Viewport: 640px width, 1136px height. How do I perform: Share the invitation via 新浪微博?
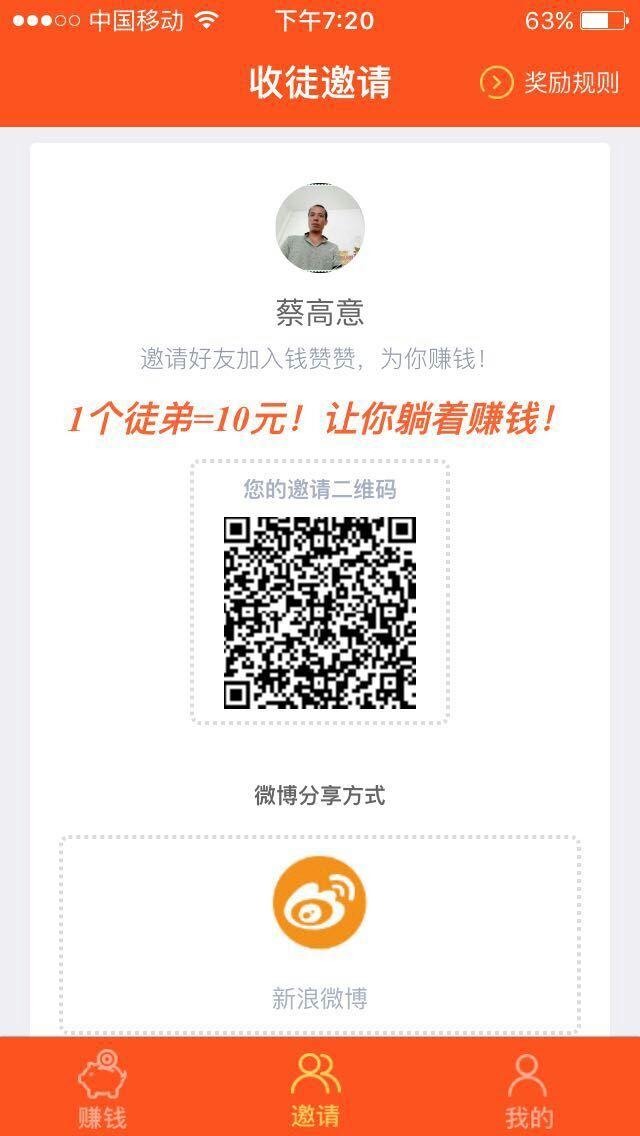click(x=319, y=903)
